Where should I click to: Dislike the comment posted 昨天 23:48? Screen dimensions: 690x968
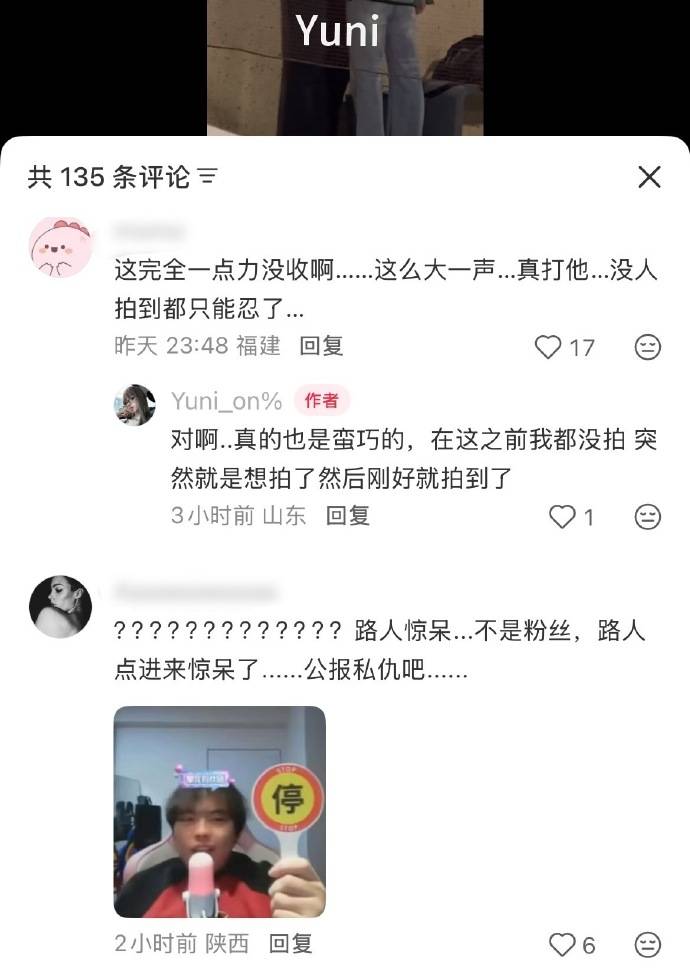648,347
